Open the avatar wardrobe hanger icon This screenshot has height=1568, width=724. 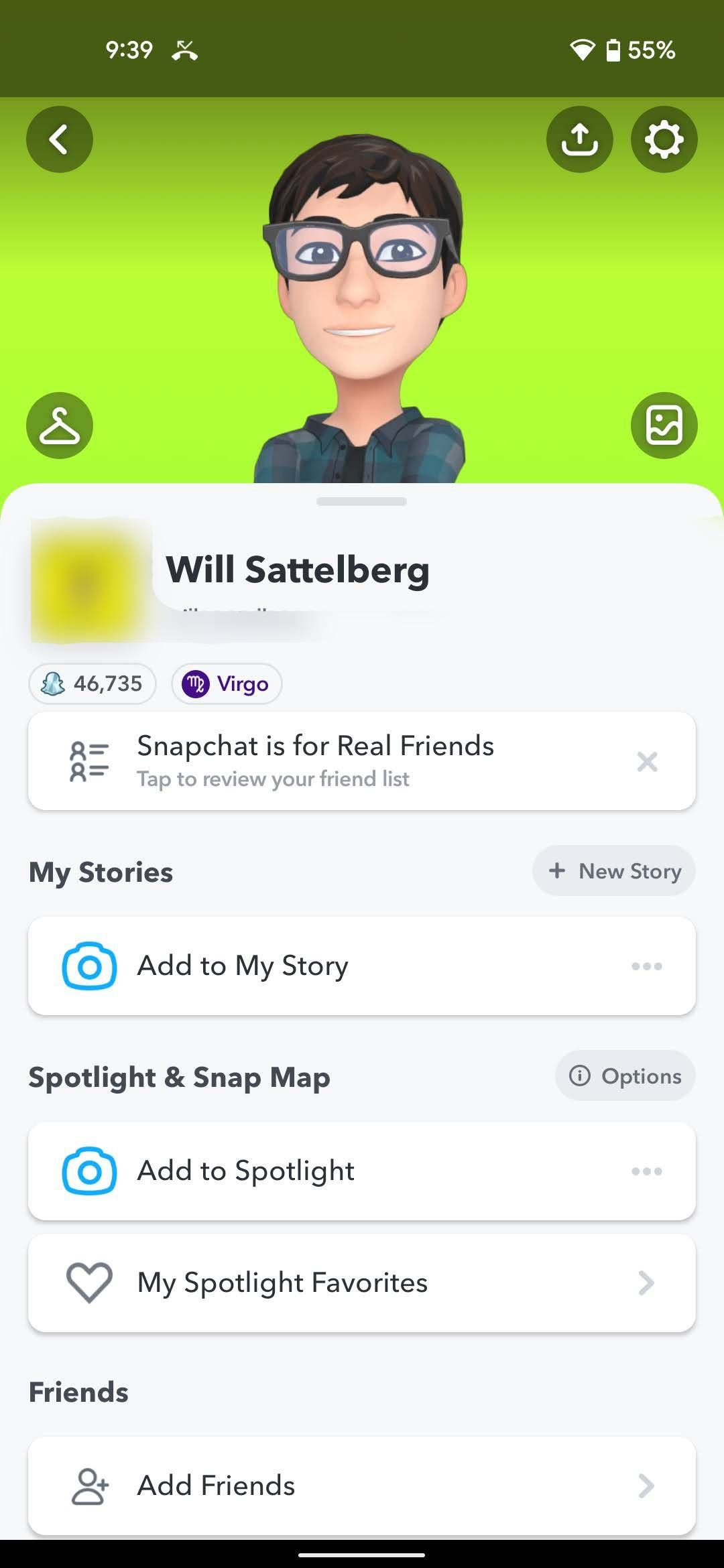(x=59, y=426)
